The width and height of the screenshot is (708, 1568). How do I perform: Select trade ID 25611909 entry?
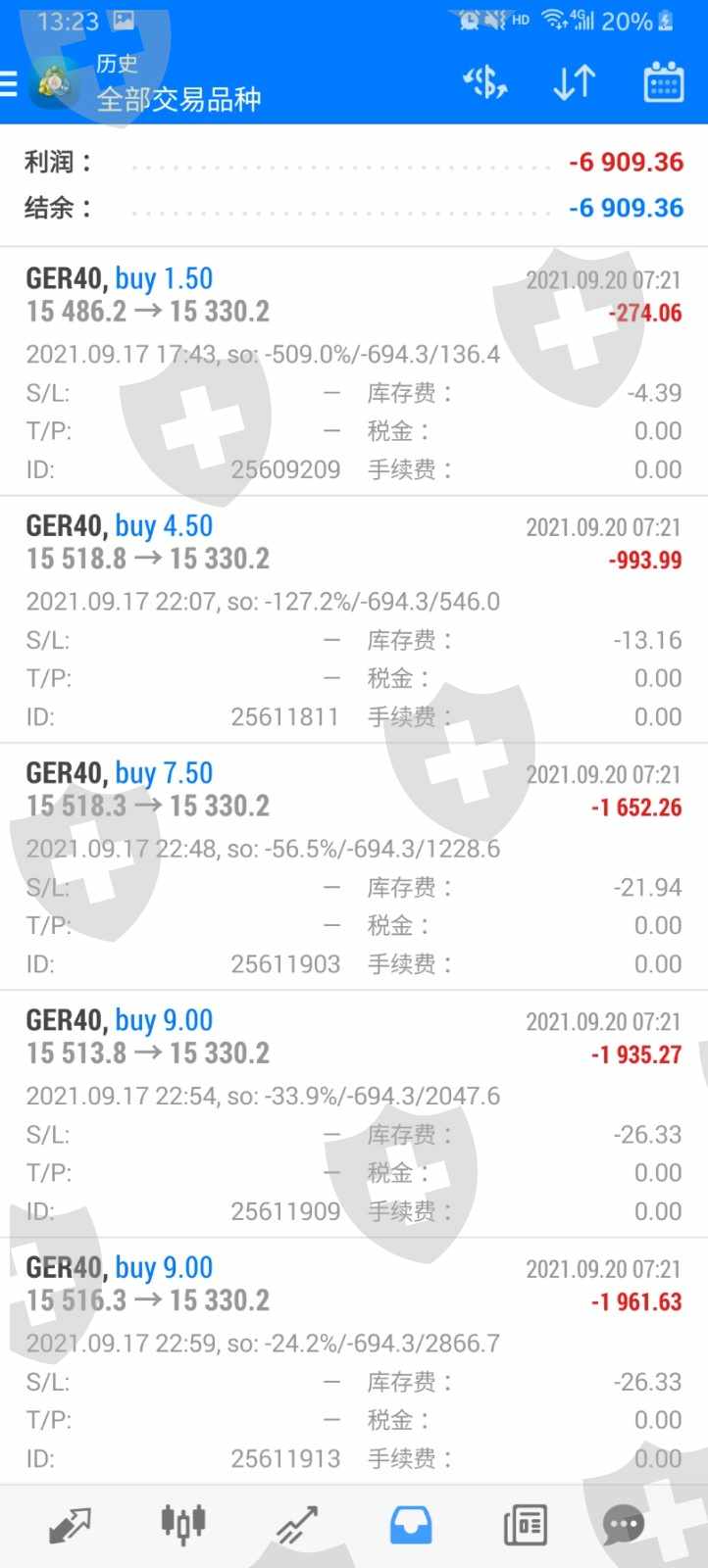(353, 1113)
